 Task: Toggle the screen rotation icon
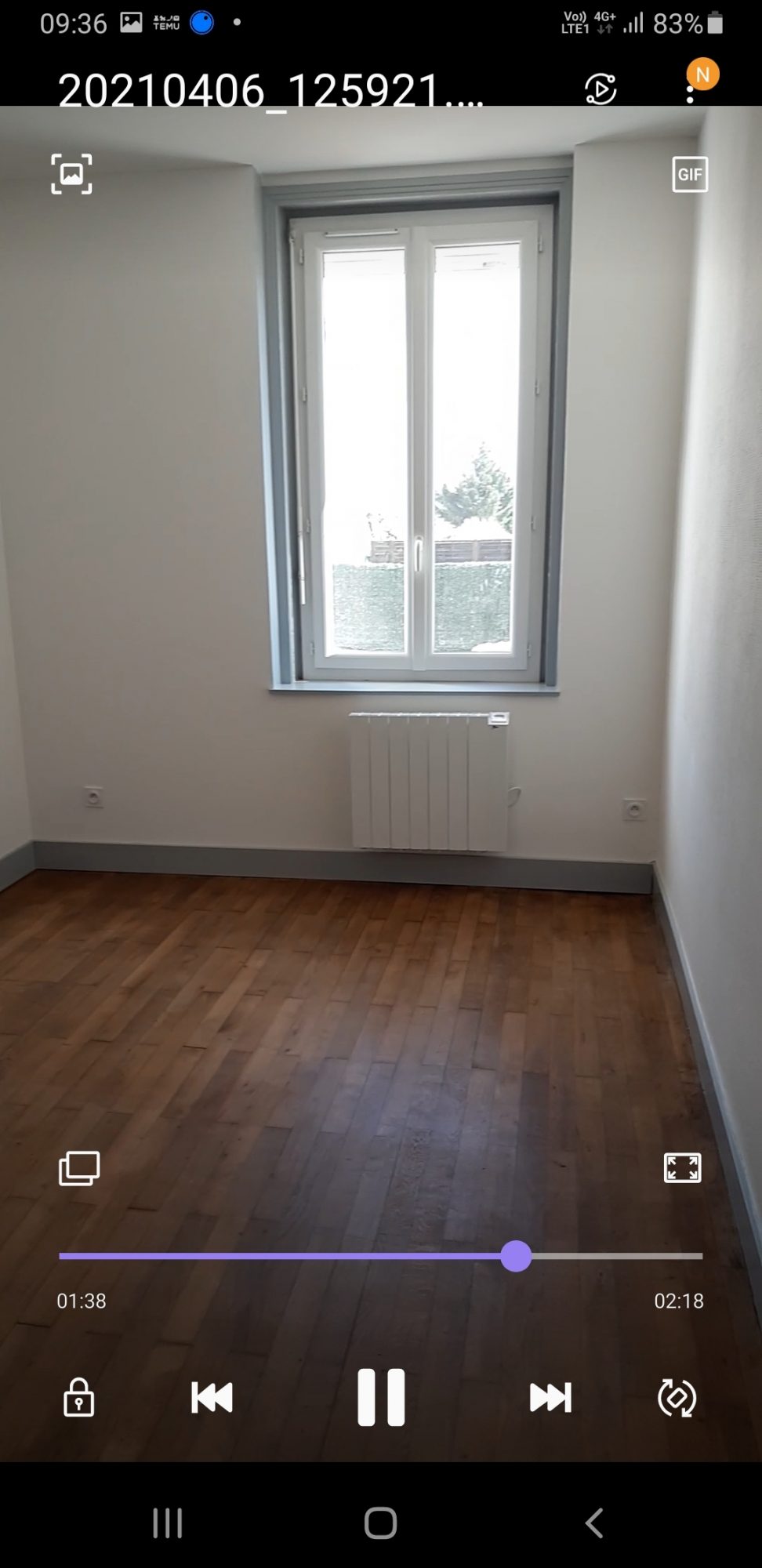tap(677, 1397)
